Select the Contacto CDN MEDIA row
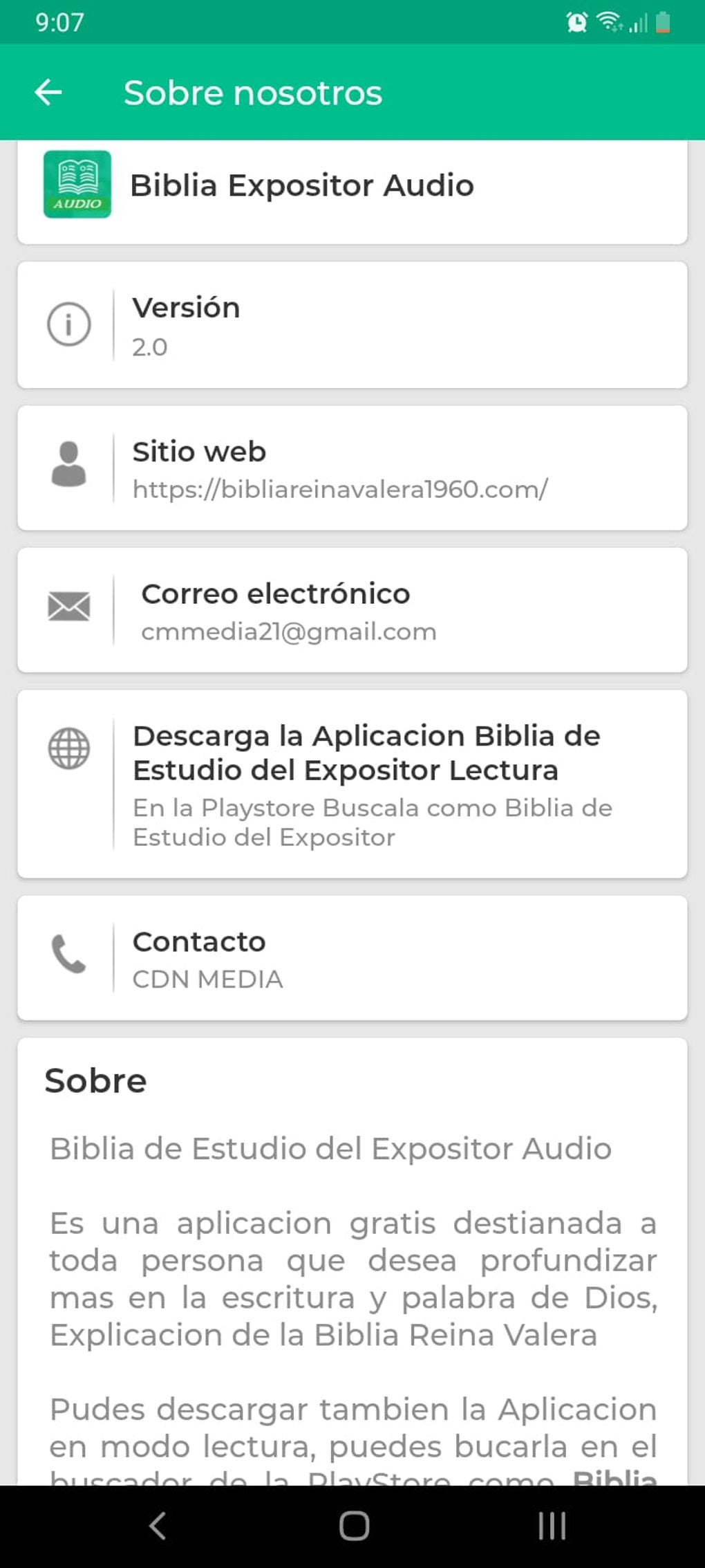 click(352, 958)
